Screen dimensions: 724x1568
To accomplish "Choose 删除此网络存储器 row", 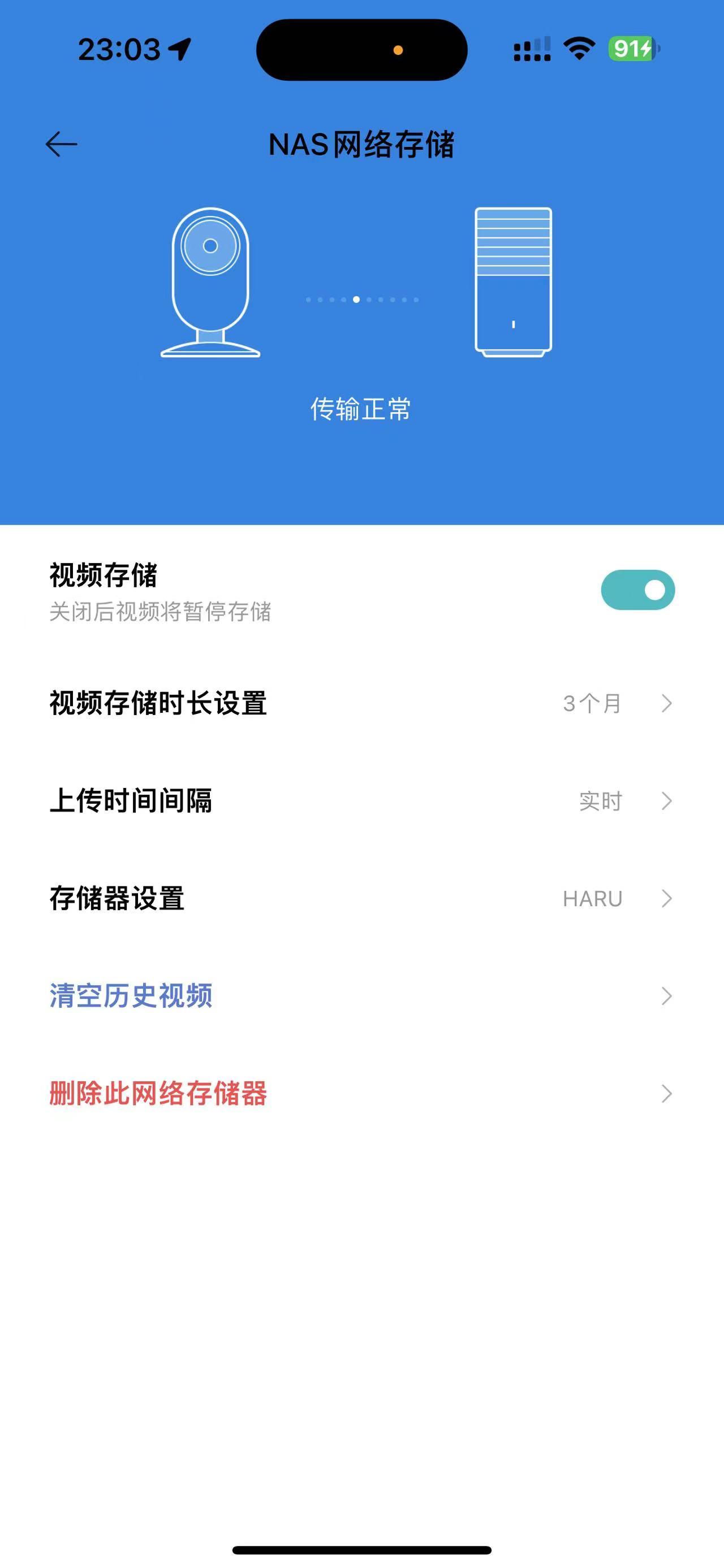I will click(x=361, y=1094).
